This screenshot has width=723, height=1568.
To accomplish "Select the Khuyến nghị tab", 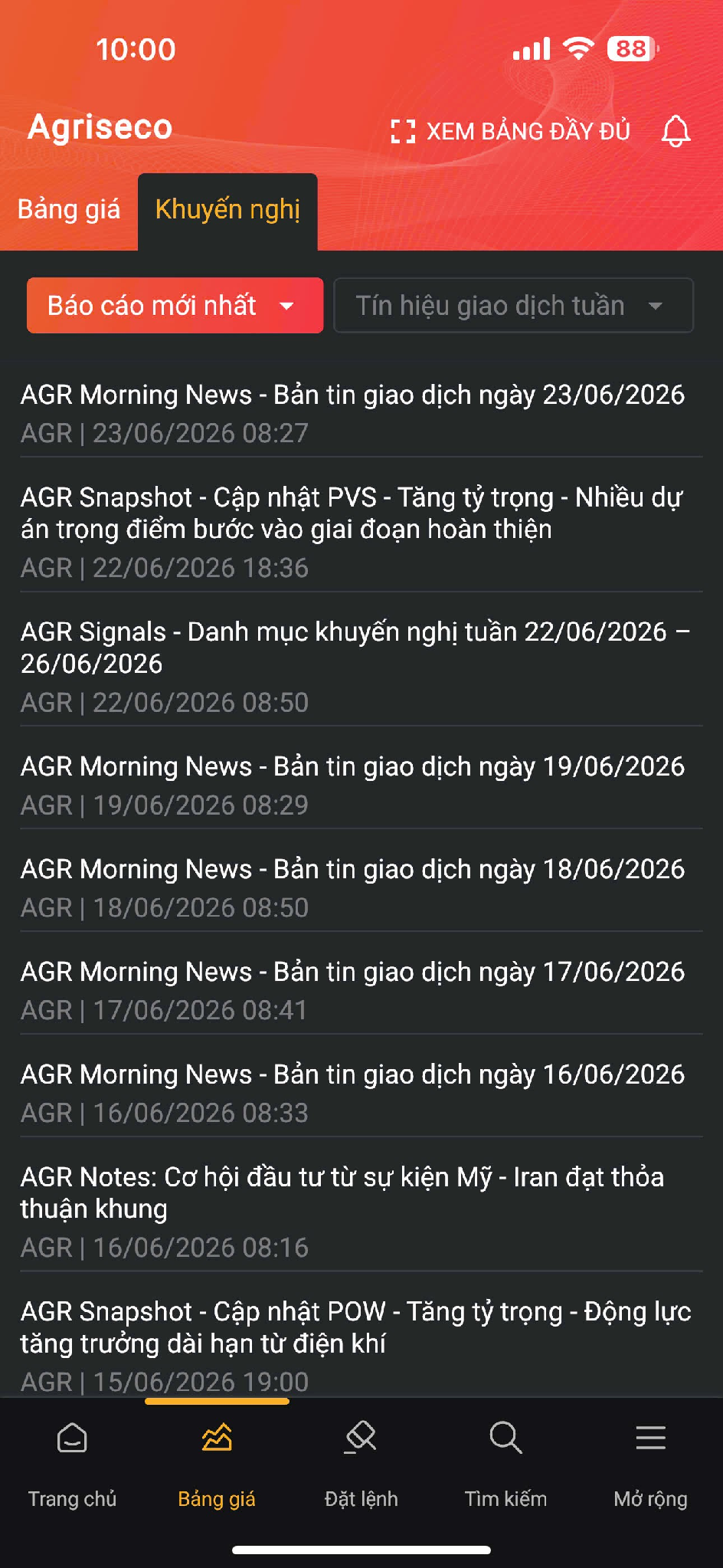I will pyautogui.click(x=227, y=209).
